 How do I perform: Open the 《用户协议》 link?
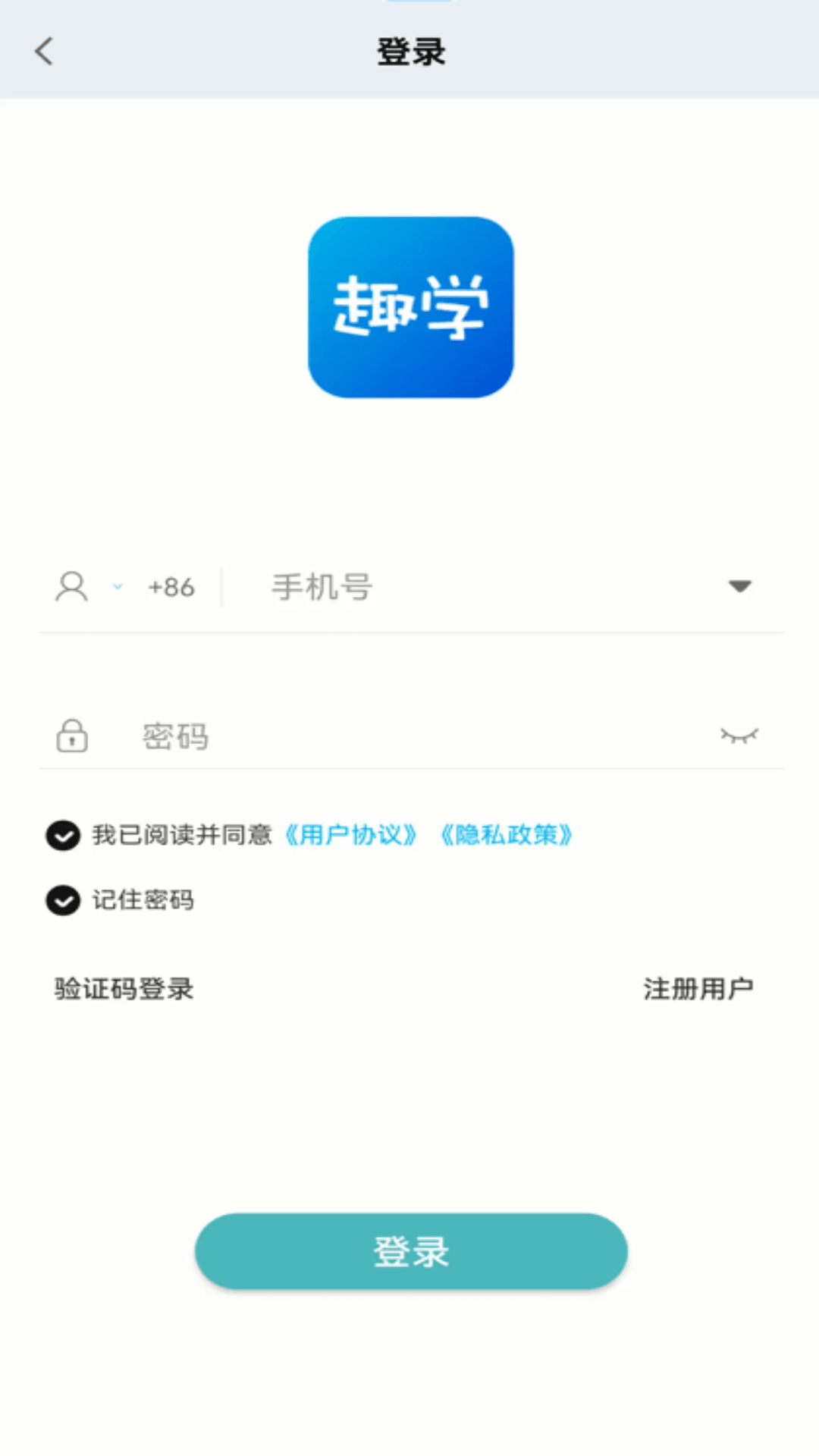coord(350,835)
